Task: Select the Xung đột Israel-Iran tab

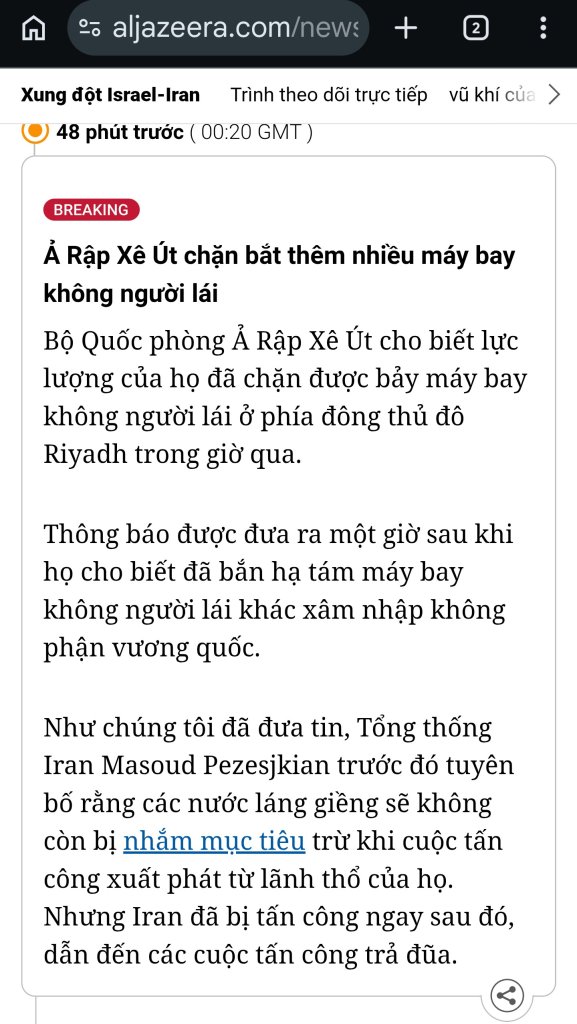Action: click(x=110, y=95)
